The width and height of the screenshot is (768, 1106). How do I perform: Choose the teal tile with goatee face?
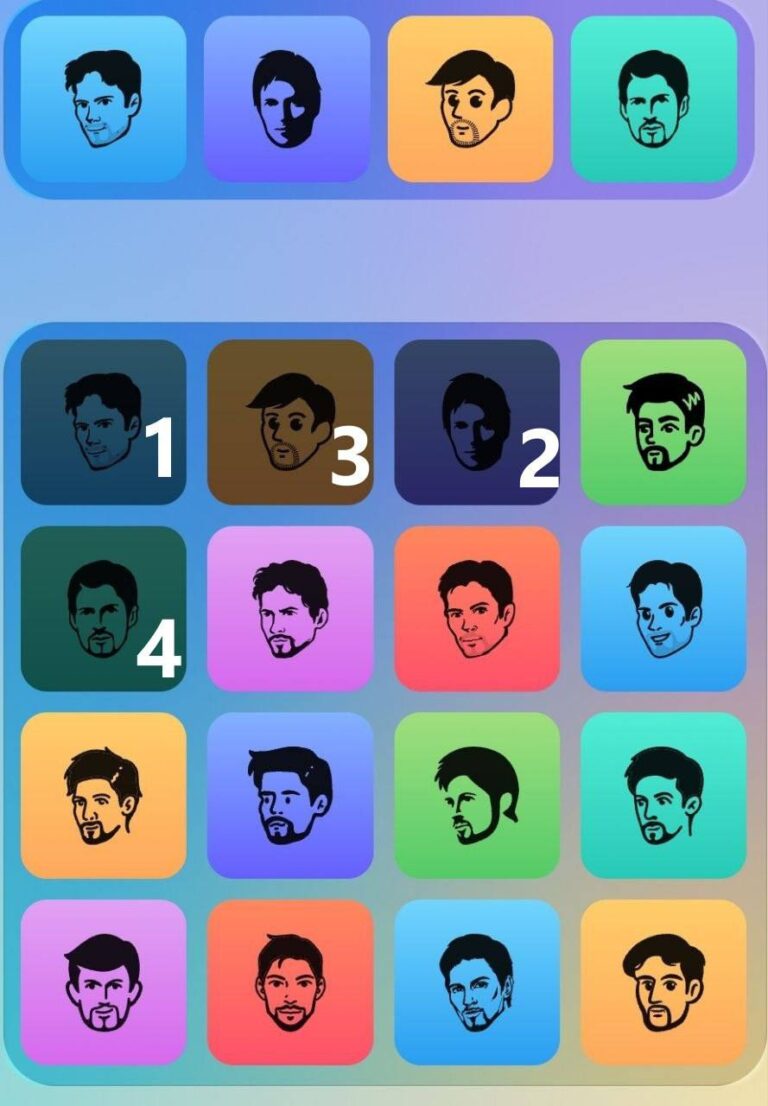pos(664,795)
